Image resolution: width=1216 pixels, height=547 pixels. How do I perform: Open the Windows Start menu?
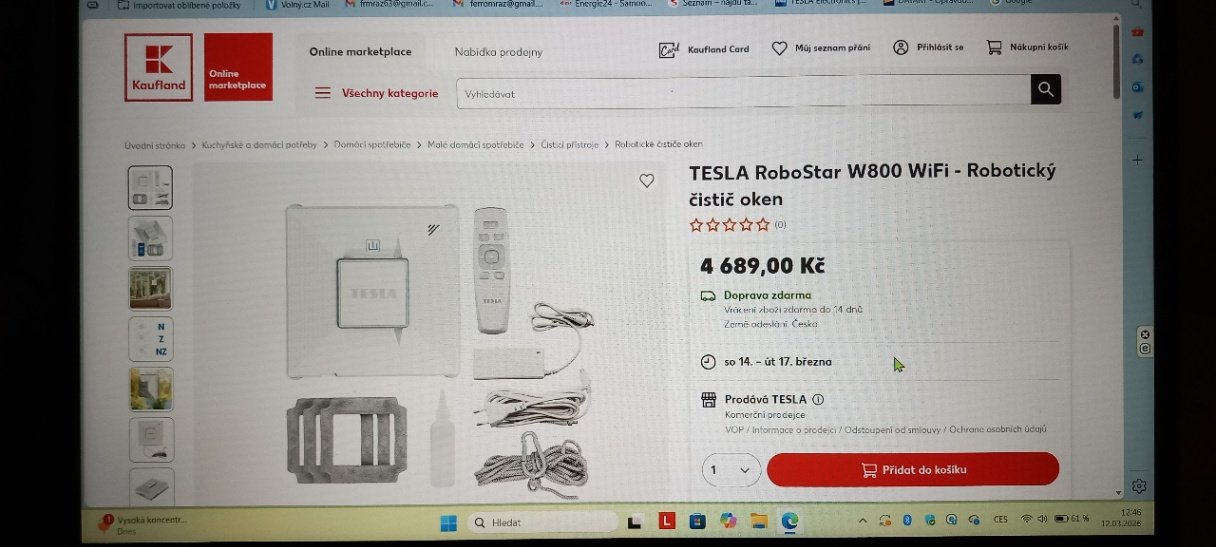[x=448, y=522]
